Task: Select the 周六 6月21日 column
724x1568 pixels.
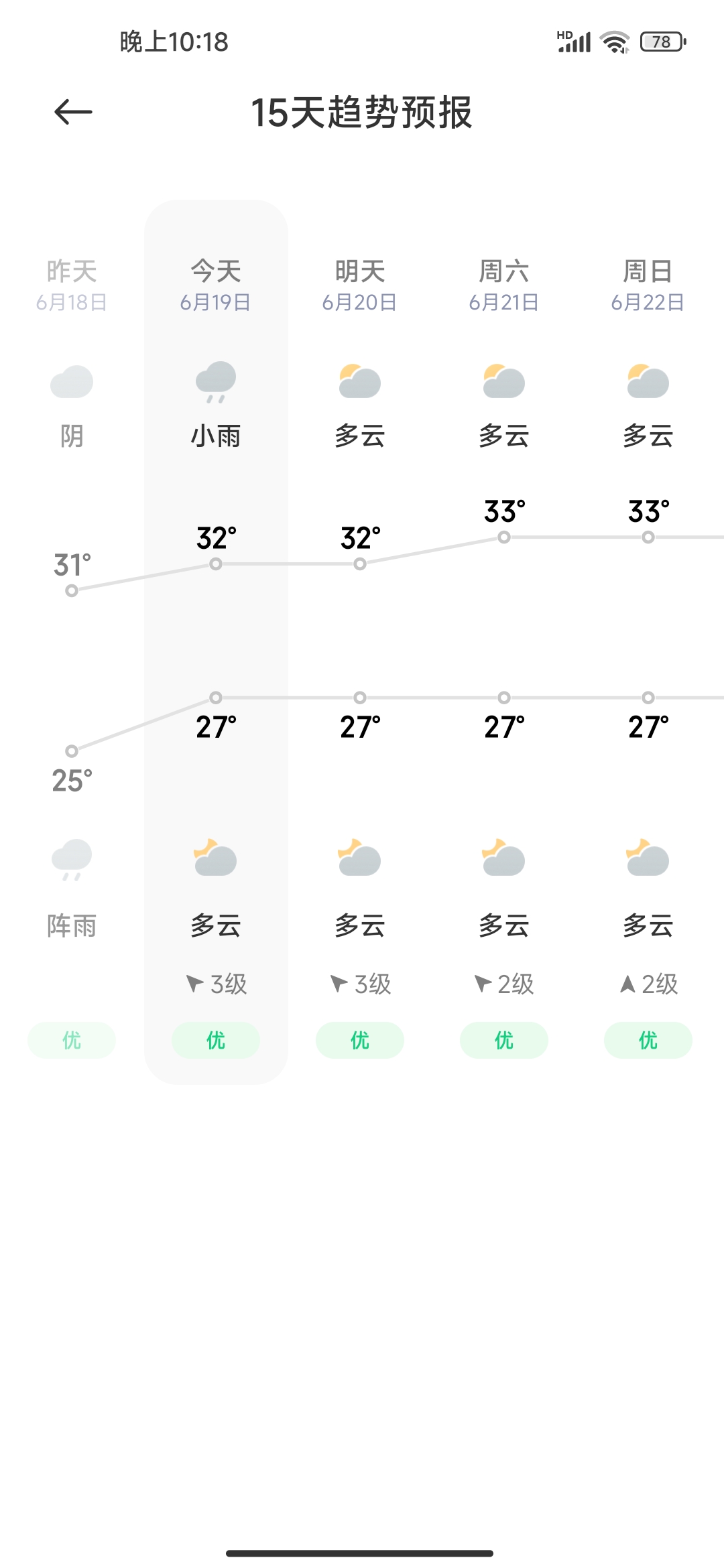Action: 504,285
